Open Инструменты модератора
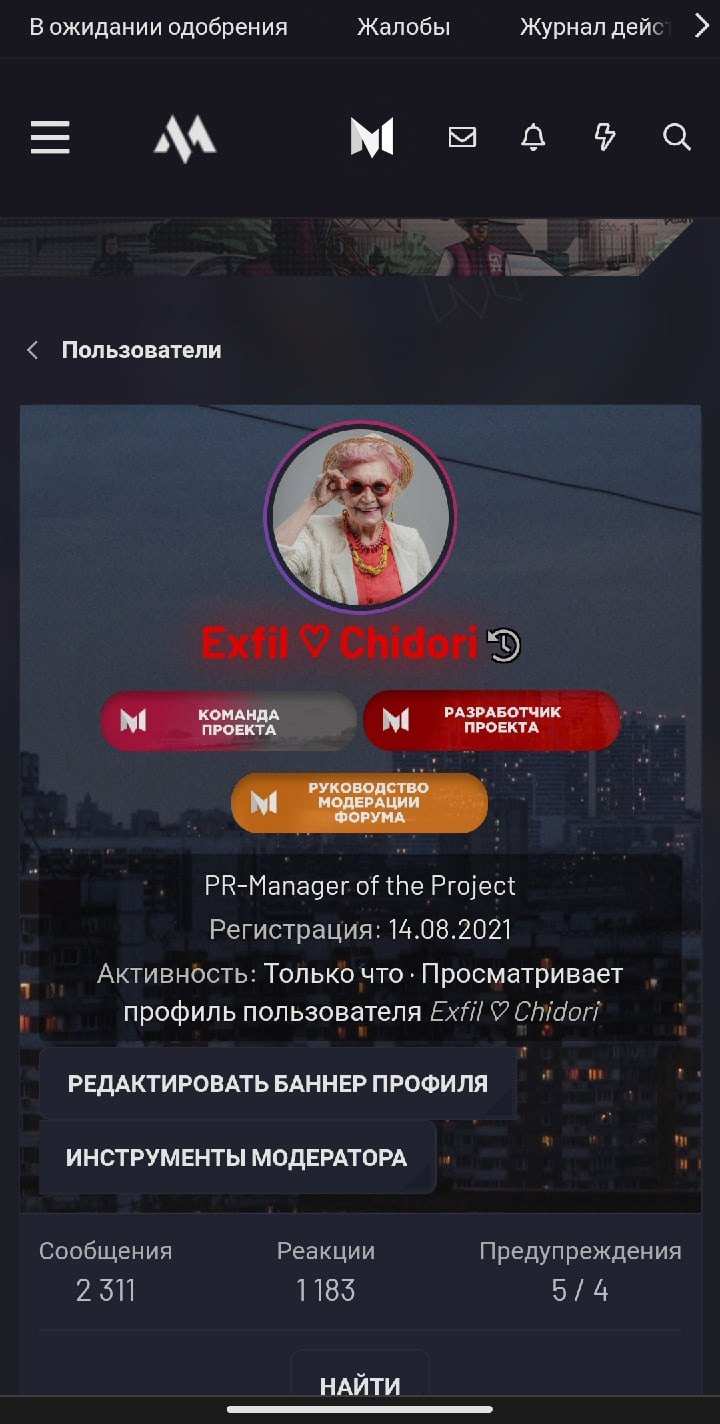Viewport: 720px width, 1424px height. [237, 1157]
